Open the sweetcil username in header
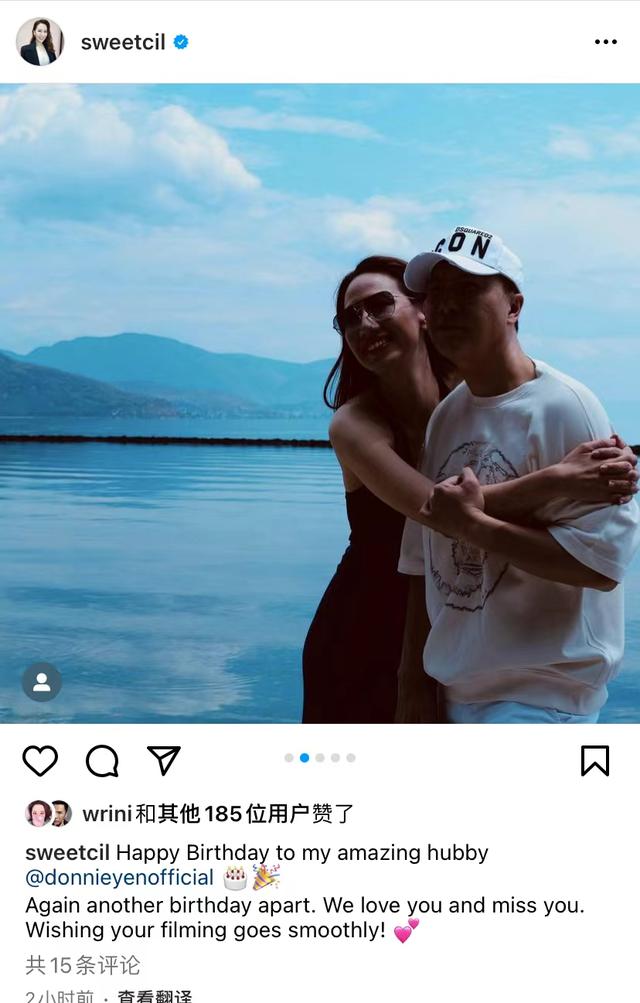The height and width of the screenshot is (1003, 640). [x=122, y=42]
